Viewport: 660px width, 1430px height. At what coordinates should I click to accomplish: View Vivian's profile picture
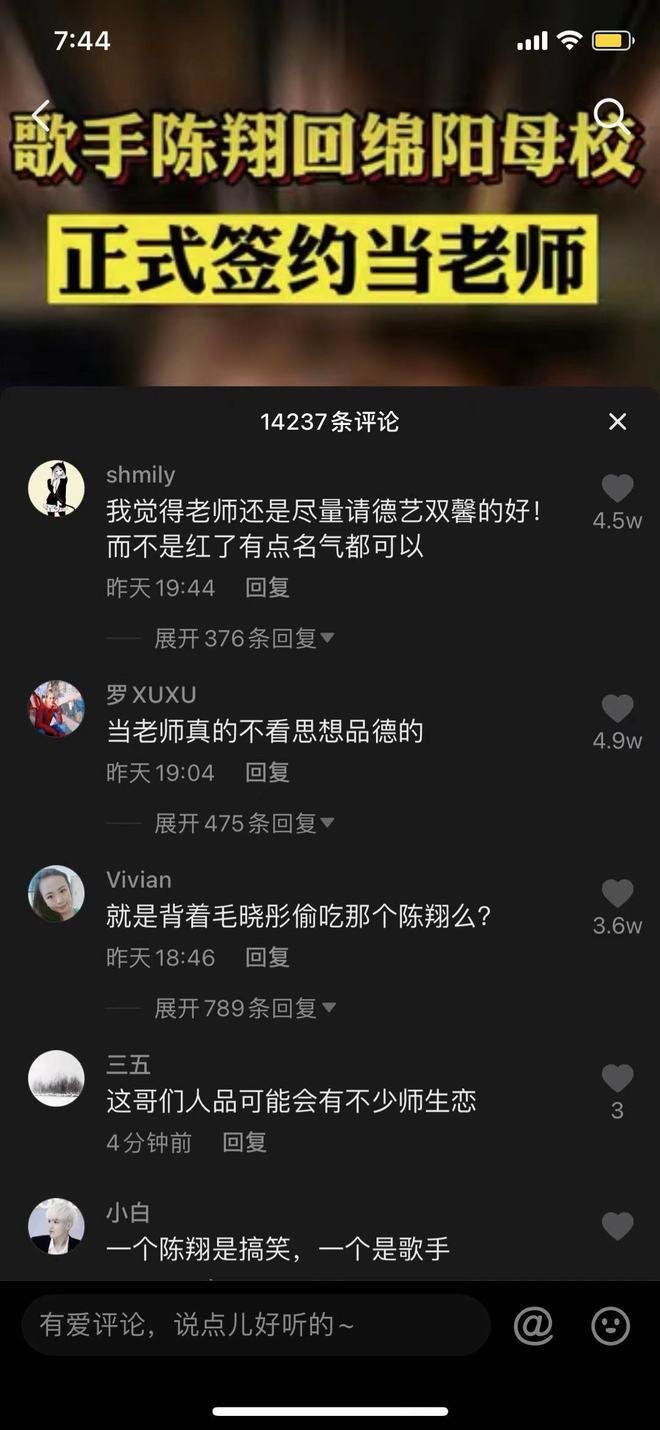[x=56, y=893]
